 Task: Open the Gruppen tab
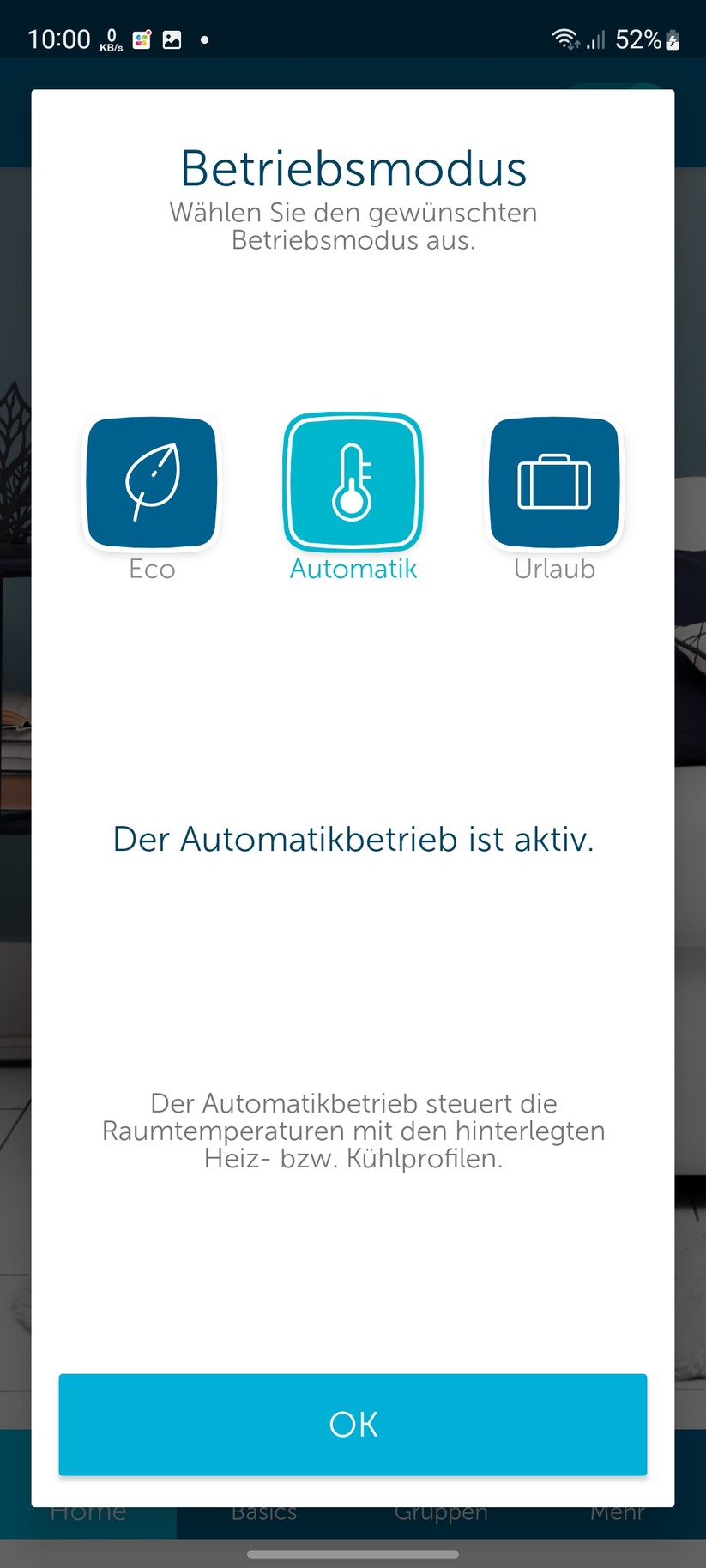tap(441, 1511)
